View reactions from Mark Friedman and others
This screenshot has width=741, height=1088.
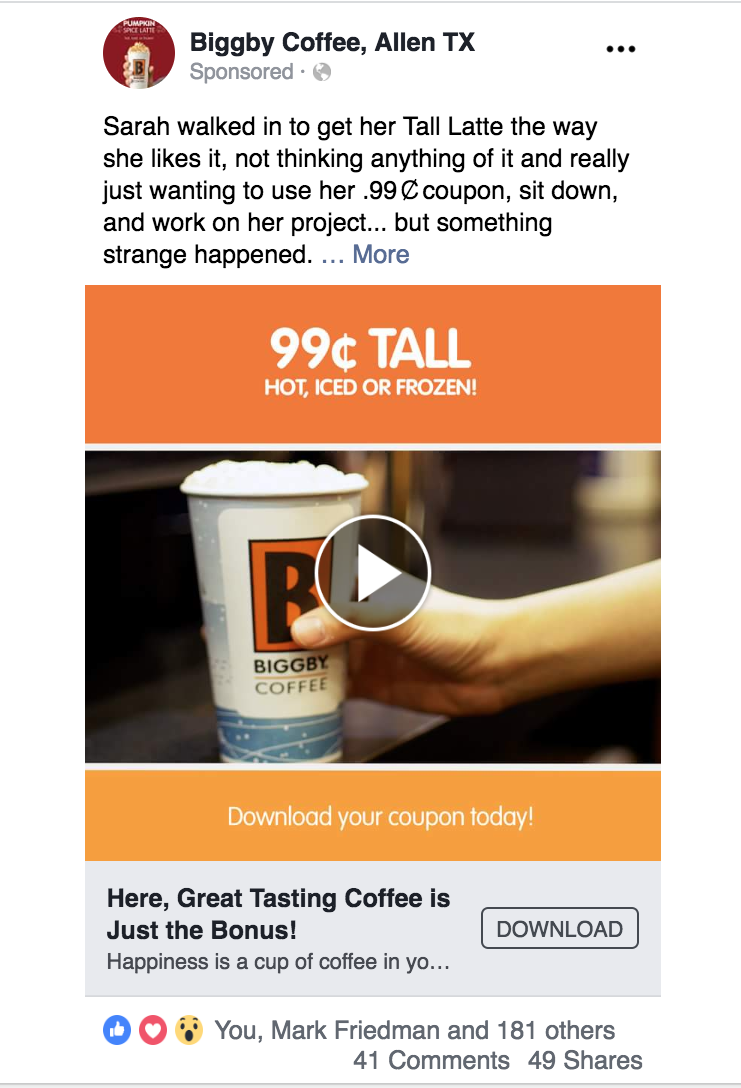[x=414, y=1030]
